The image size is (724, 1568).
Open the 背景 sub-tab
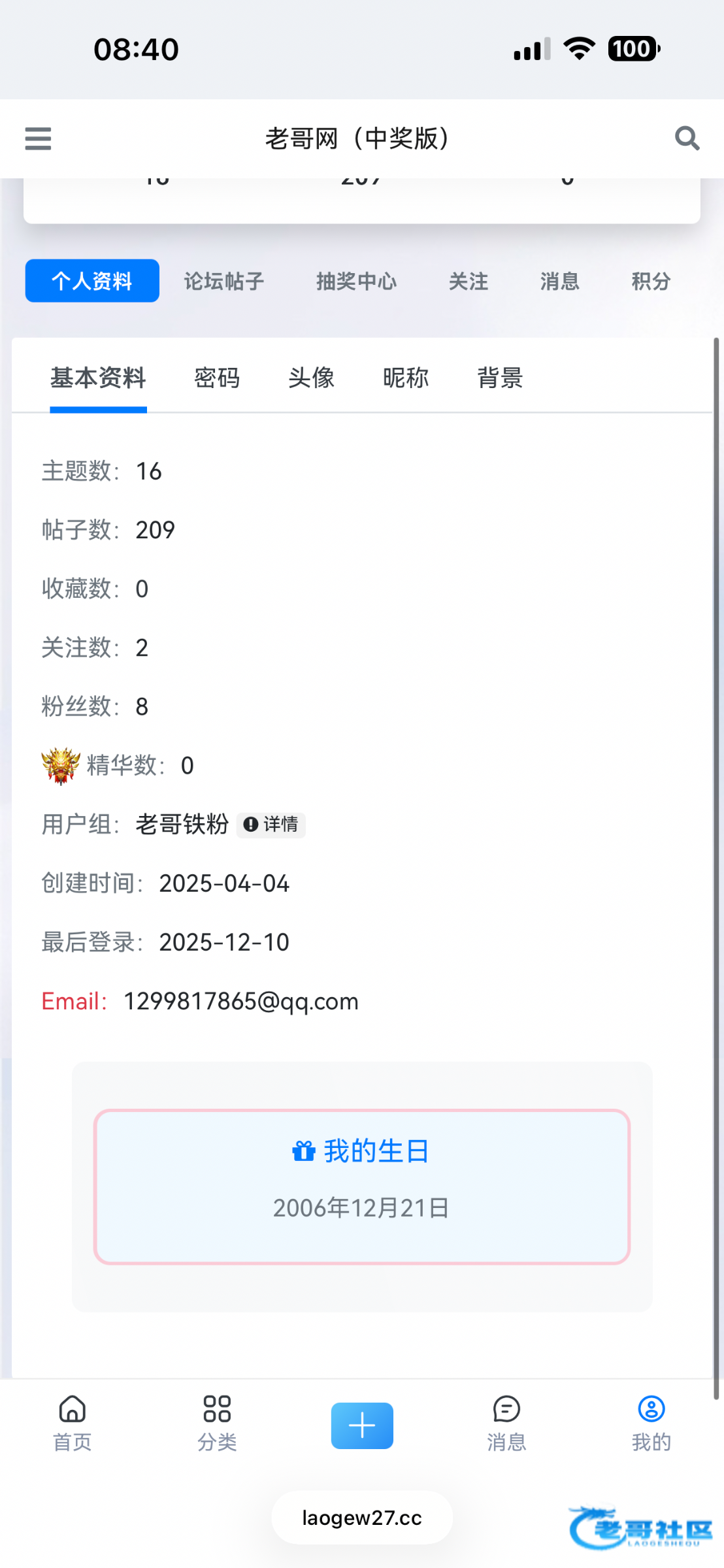click(500, 378)
